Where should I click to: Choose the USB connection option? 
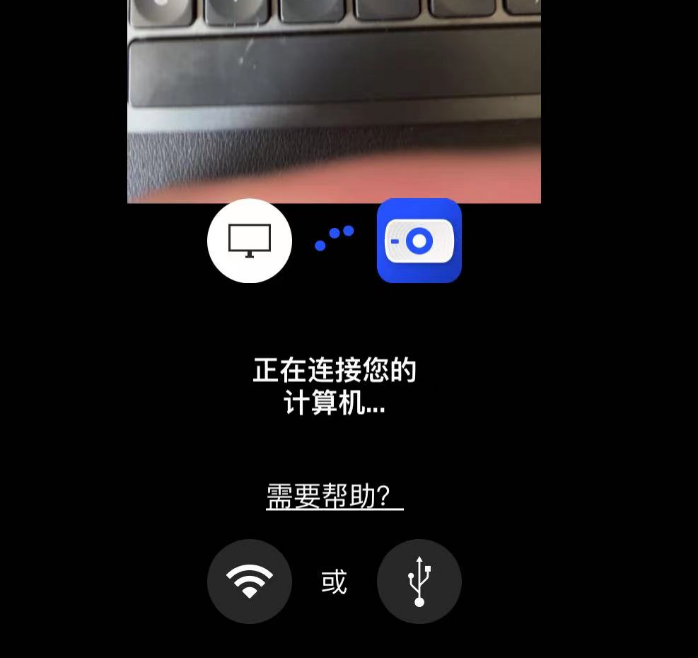point(419,581)
